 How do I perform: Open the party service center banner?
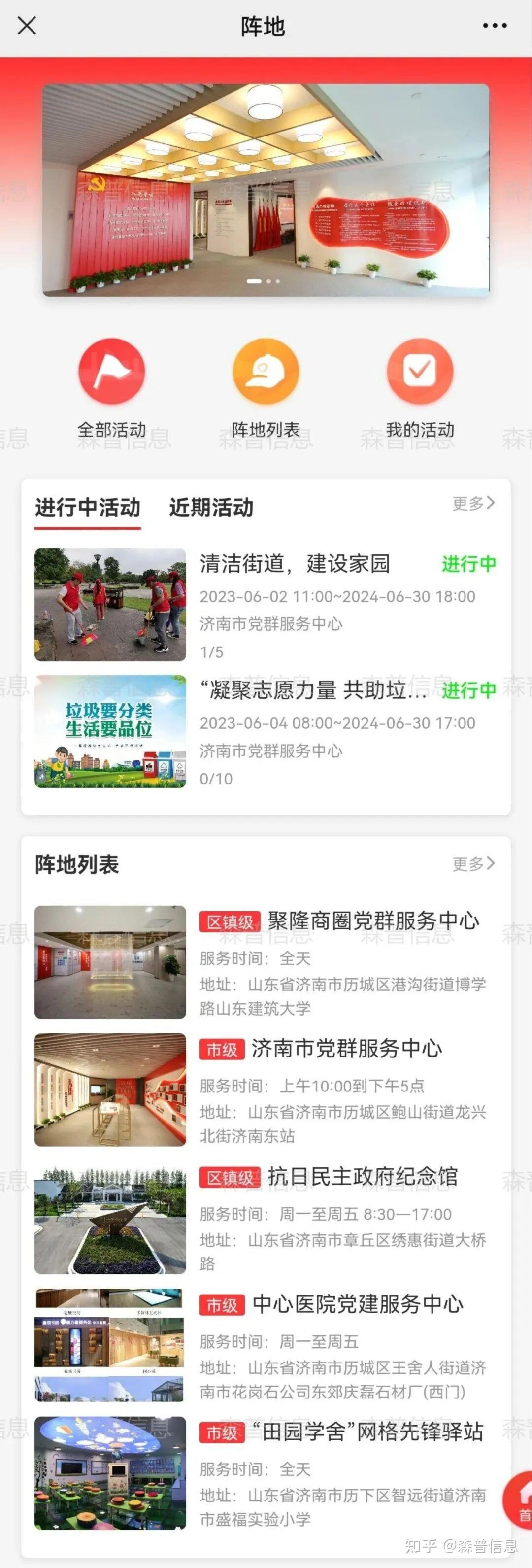click(266, 190)
